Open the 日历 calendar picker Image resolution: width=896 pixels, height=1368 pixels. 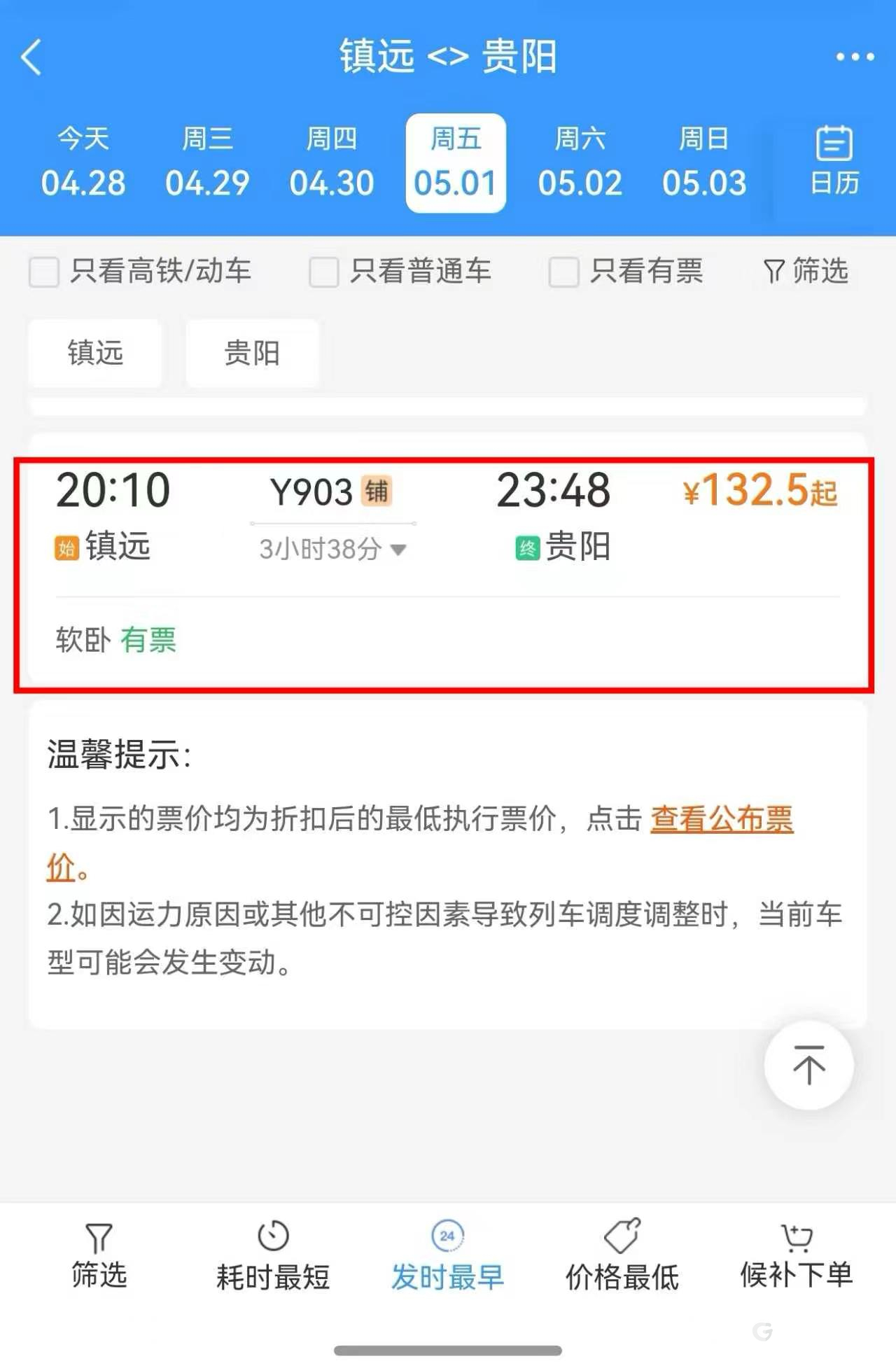[x=834, y=161]
